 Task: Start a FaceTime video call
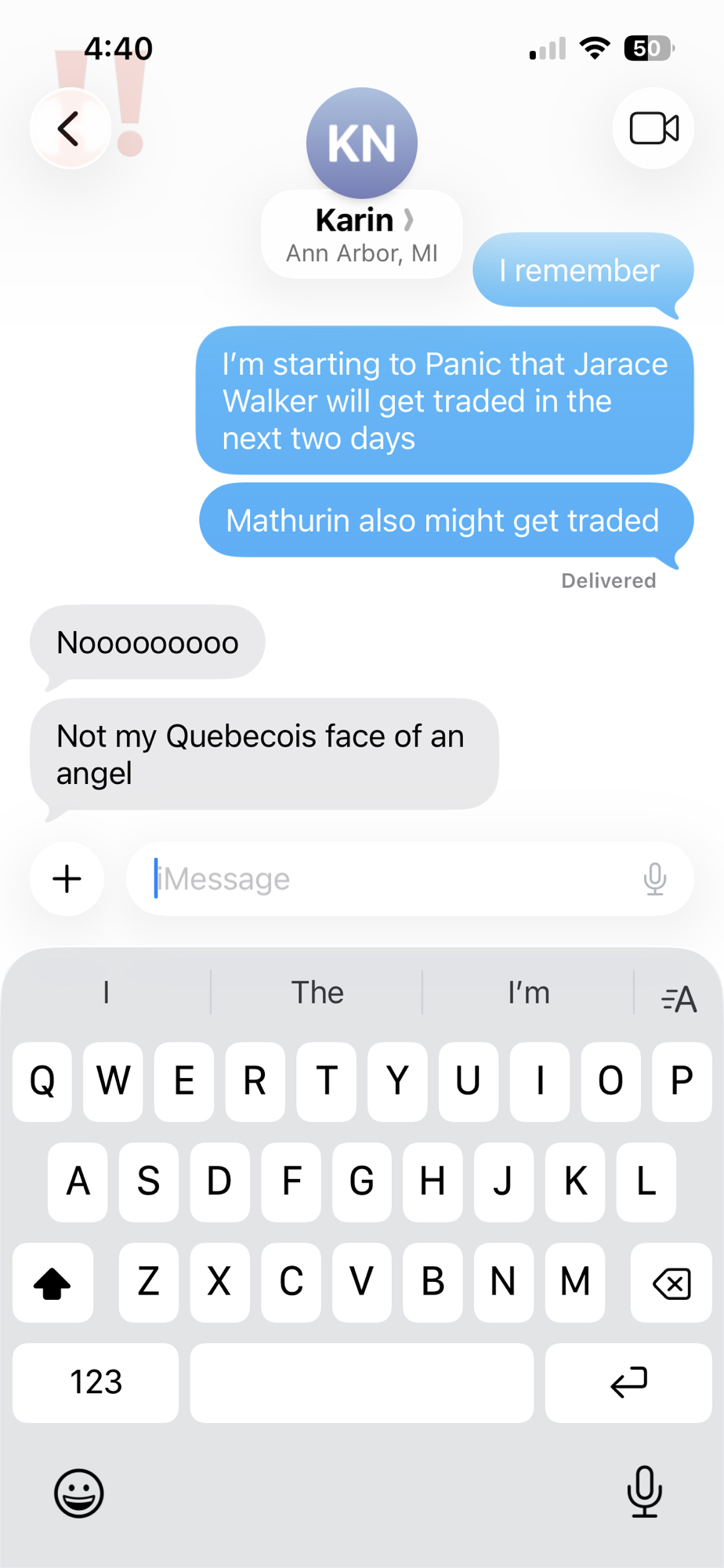653,129
